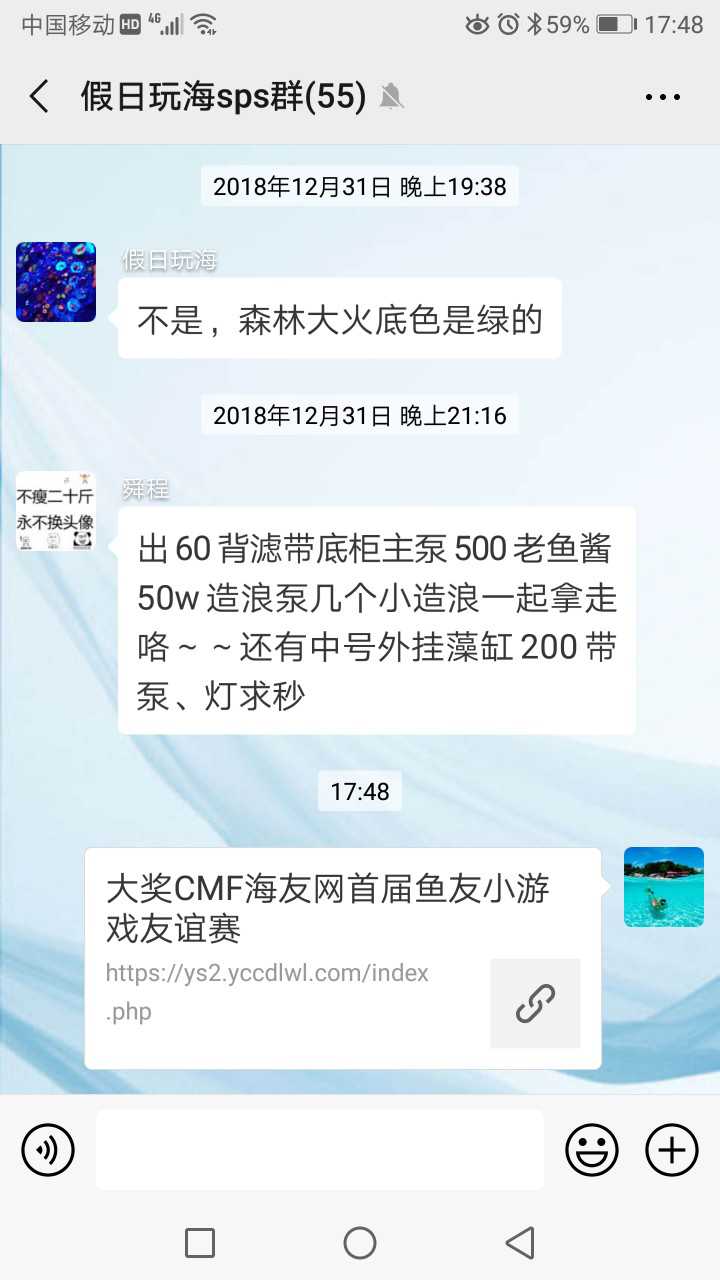View 舜程's profile avatar
The width and height of the screenshot is (720, 1280).
click(56, 511)
